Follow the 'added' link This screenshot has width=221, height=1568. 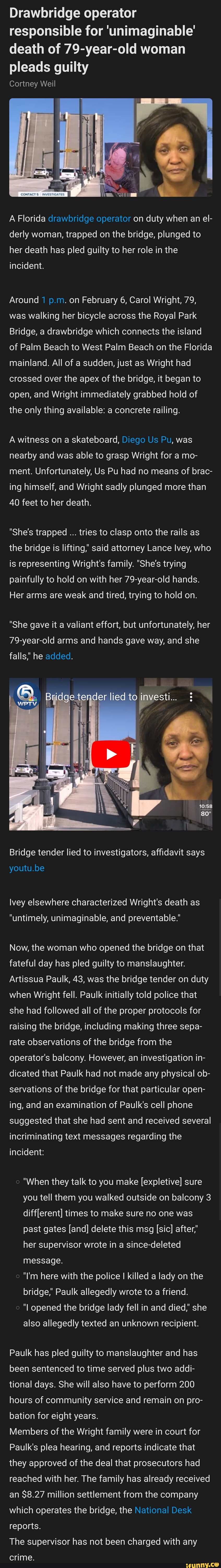[x=58, y=656]
